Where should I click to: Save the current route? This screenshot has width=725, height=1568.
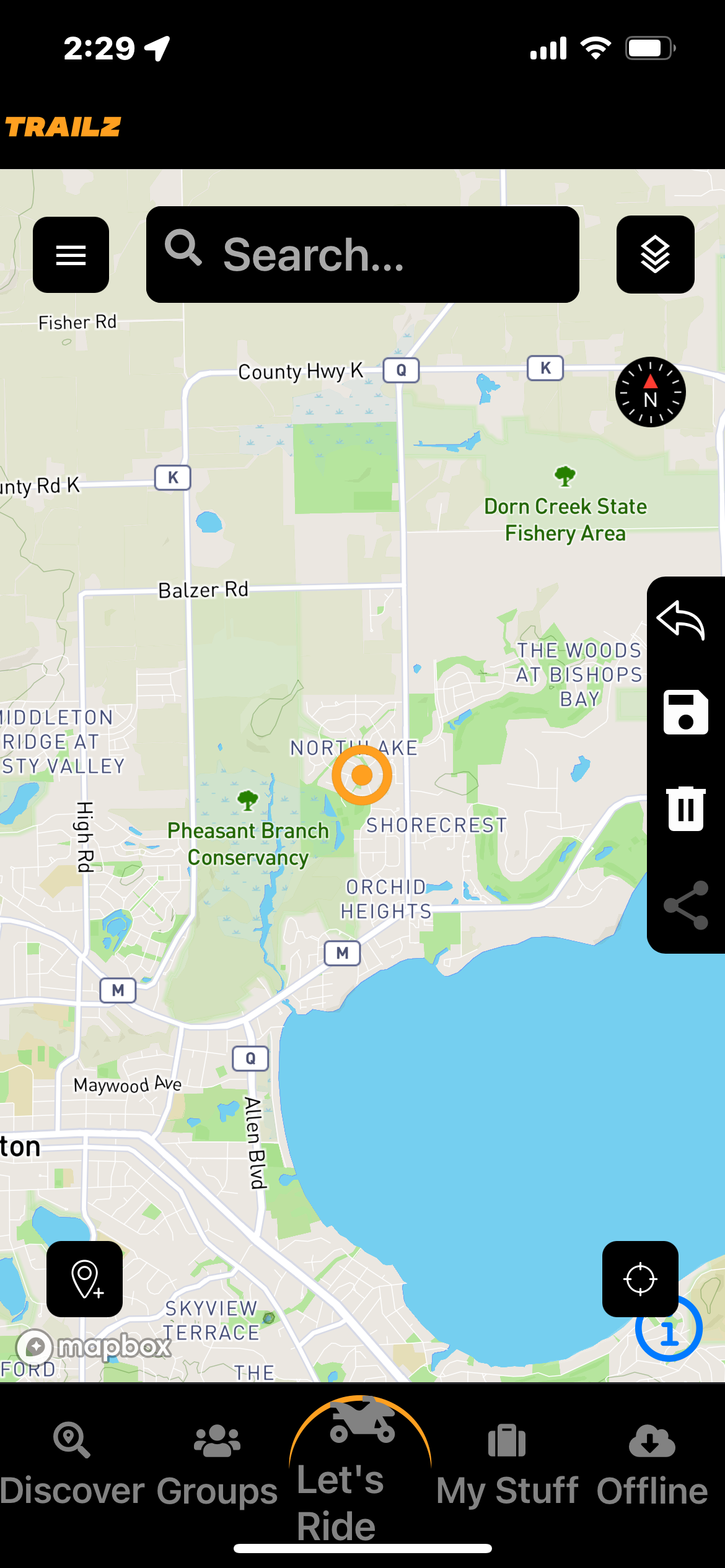coord(685,712)
